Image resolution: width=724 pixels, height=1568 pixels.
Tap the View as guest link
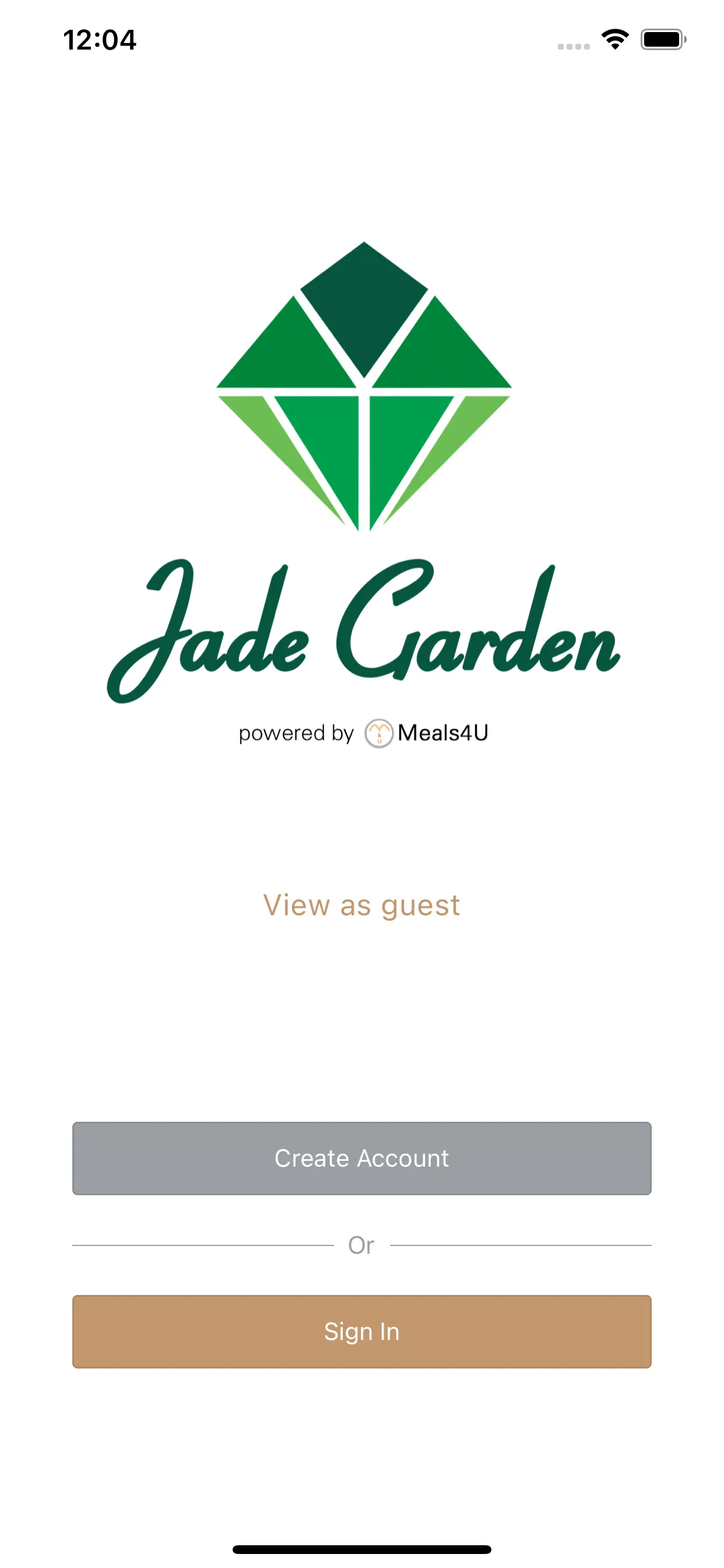coord(361,905)
